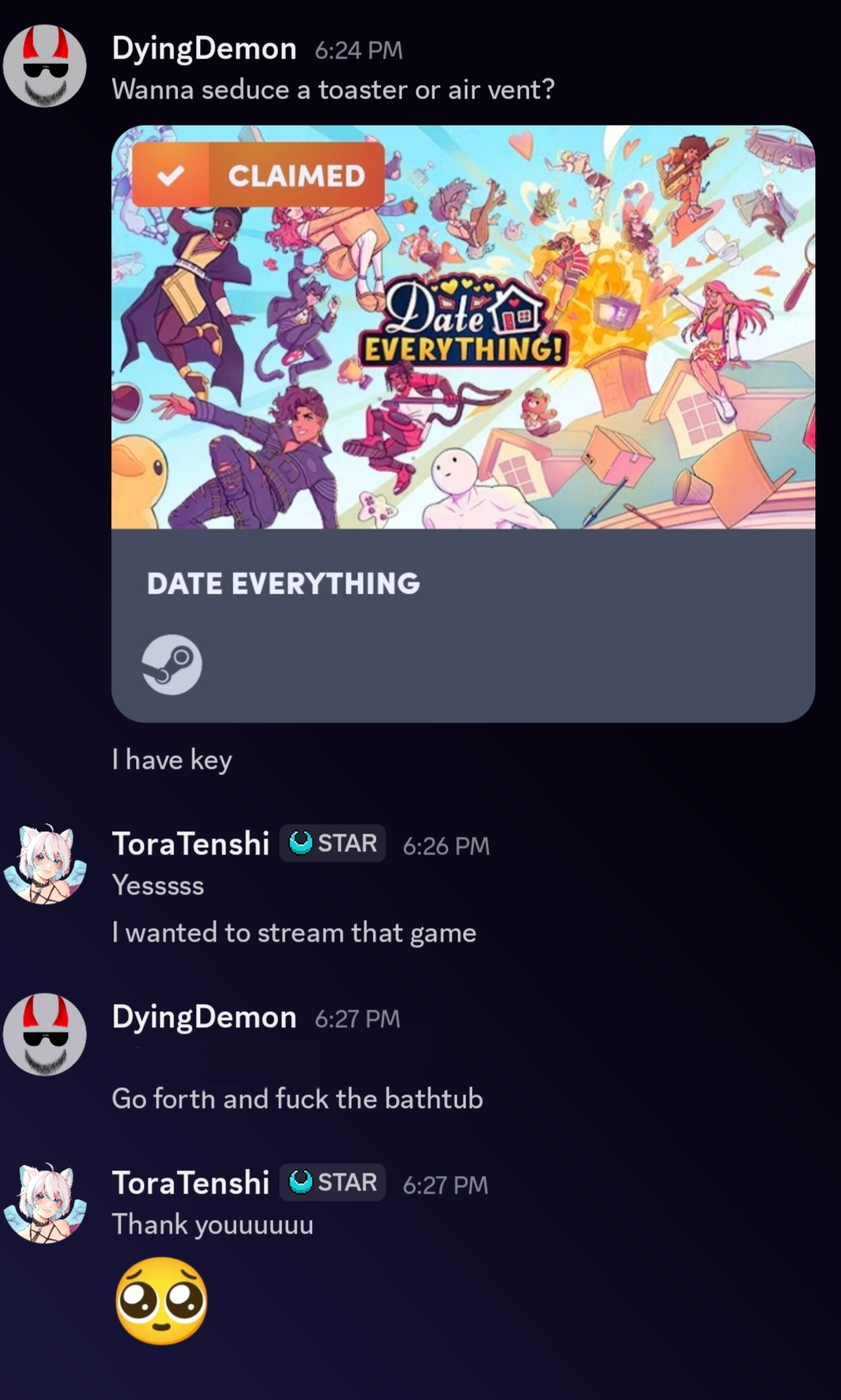
Task: Open DyingDemon's avatar at 6:24 PM message
Action: (45, 66)
